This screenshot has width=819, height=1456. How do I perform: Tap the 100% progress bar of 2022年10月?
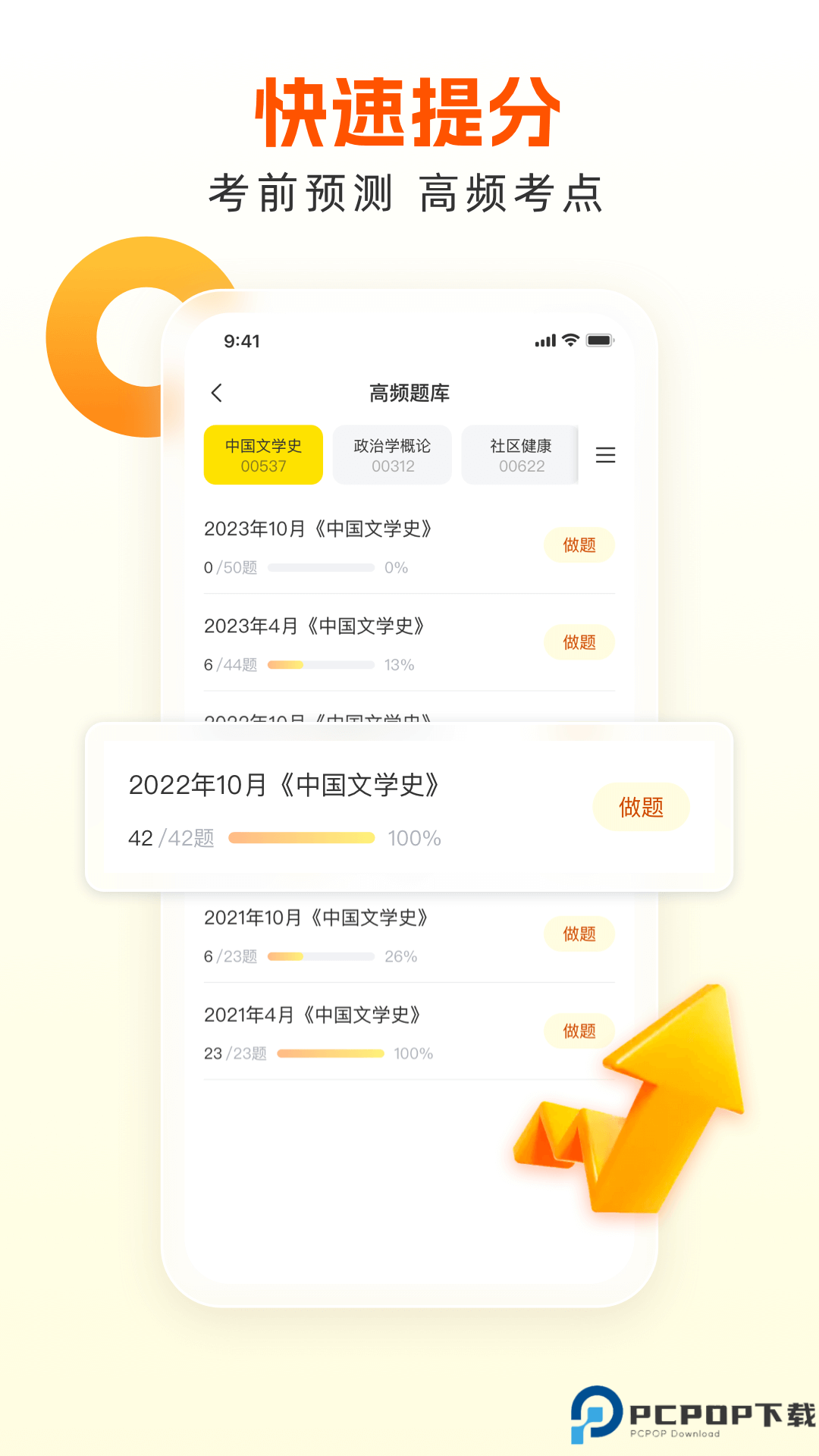click(x=301, y=837)
